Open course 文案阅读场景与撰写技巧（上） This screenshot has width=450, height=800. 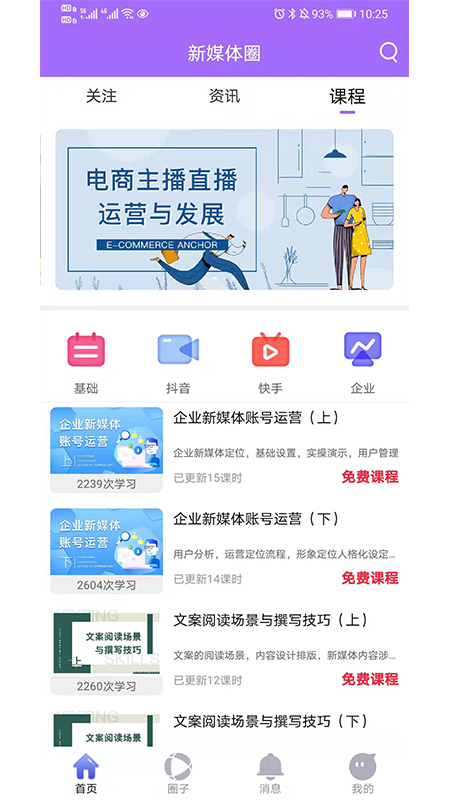[224, 652]
